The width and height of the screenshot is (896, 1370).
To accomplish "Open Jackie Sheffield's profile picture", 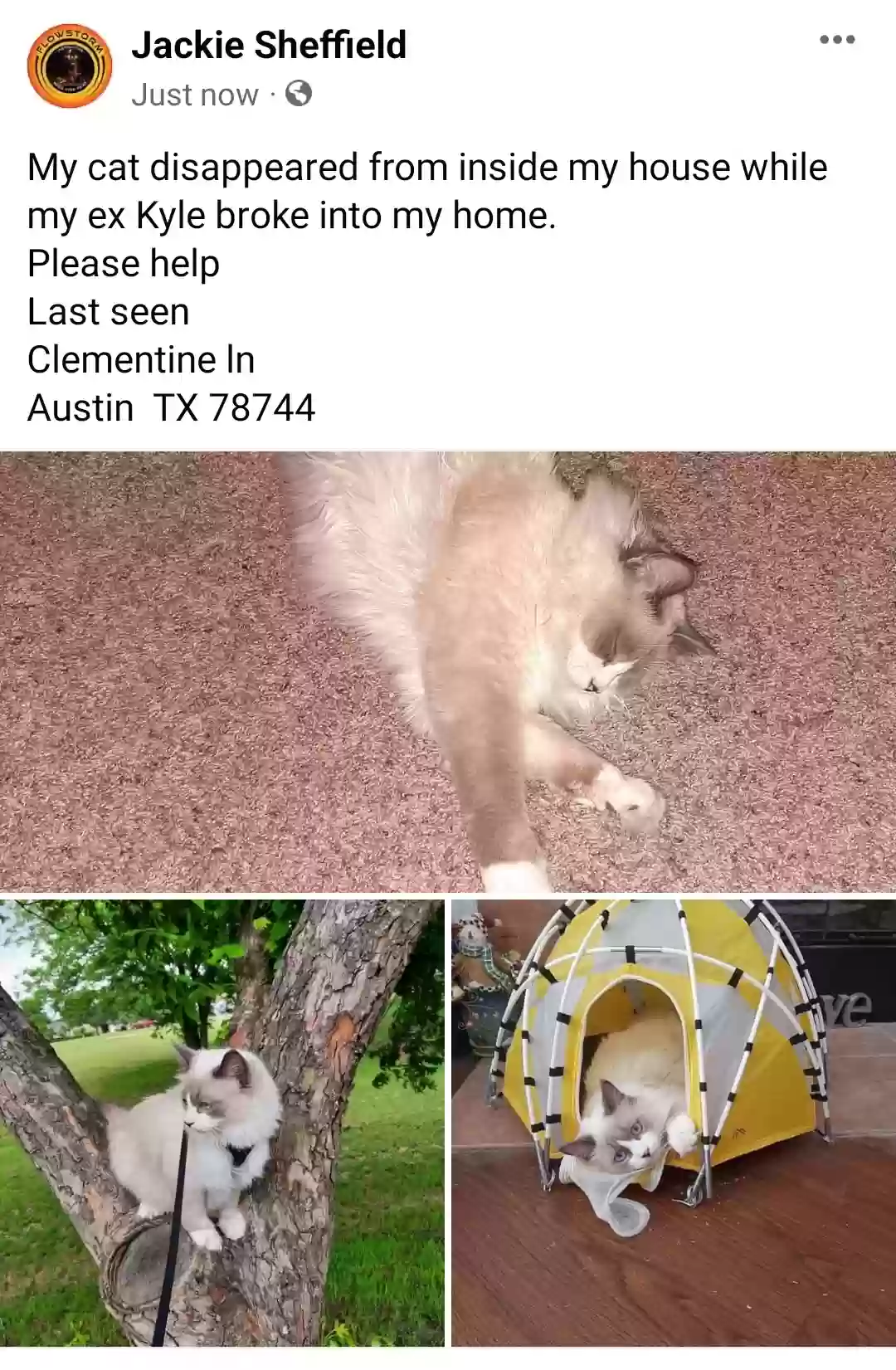I will coord(70,66).
